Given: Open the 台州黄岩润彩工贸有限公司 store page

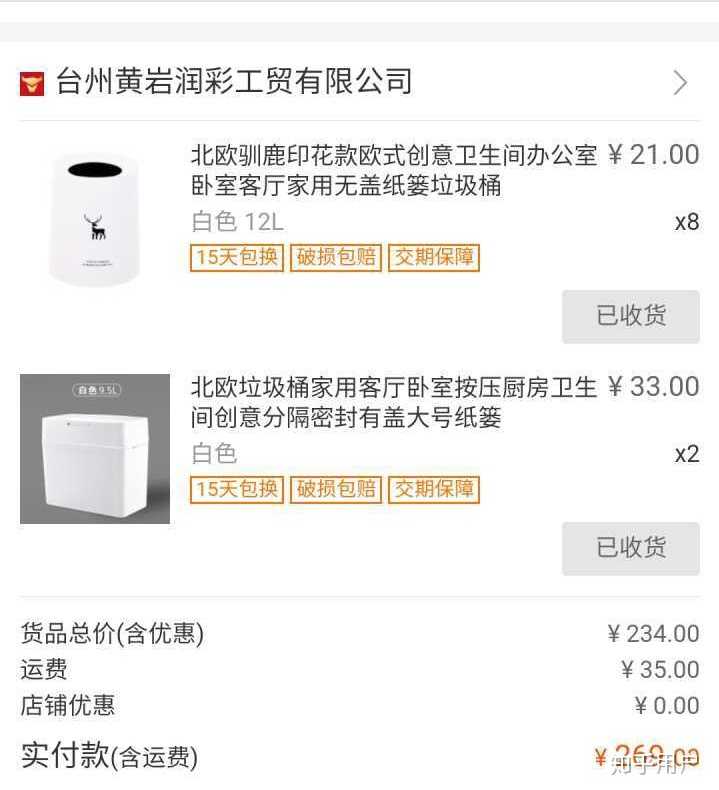Looking at the screenshot, I should [234, 82].
